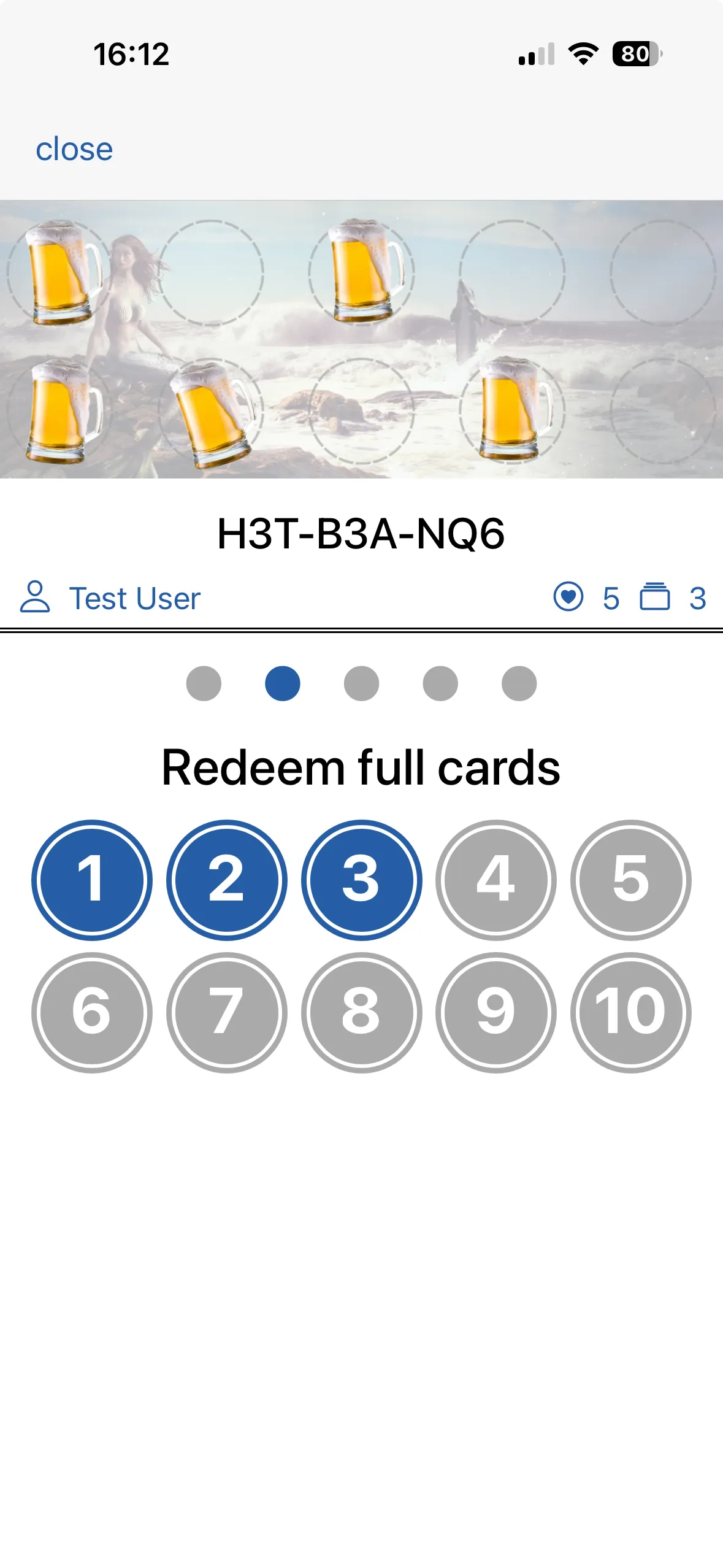The height and width of the screenshot is (1568, 723).
Task: Choose 3 full cards to redeem
Action: click(x=361, y=880)
